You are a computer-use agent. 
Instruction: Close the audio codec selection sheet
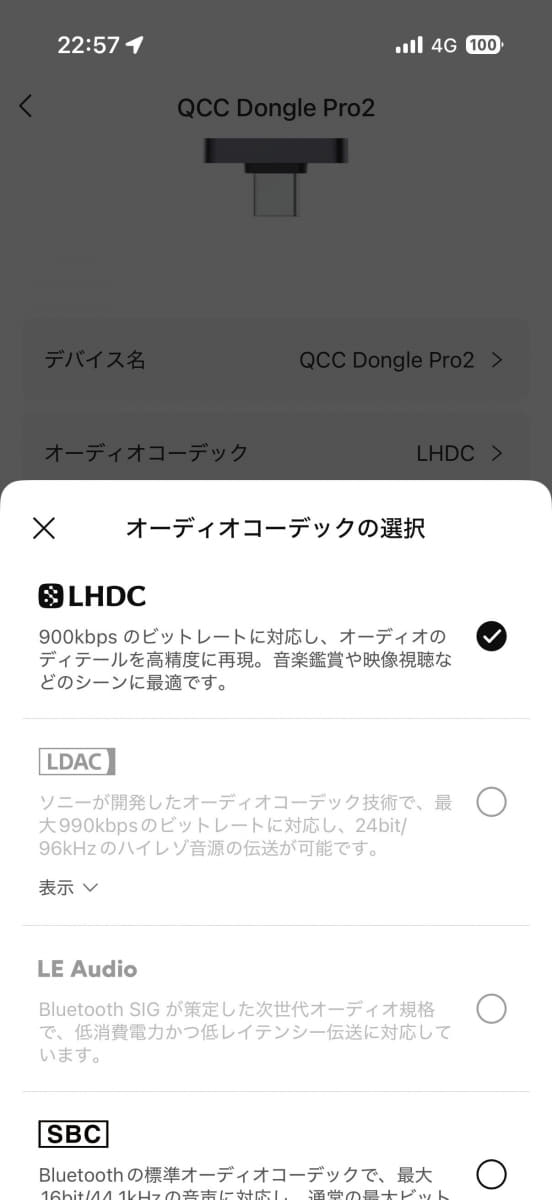[44, 529]
